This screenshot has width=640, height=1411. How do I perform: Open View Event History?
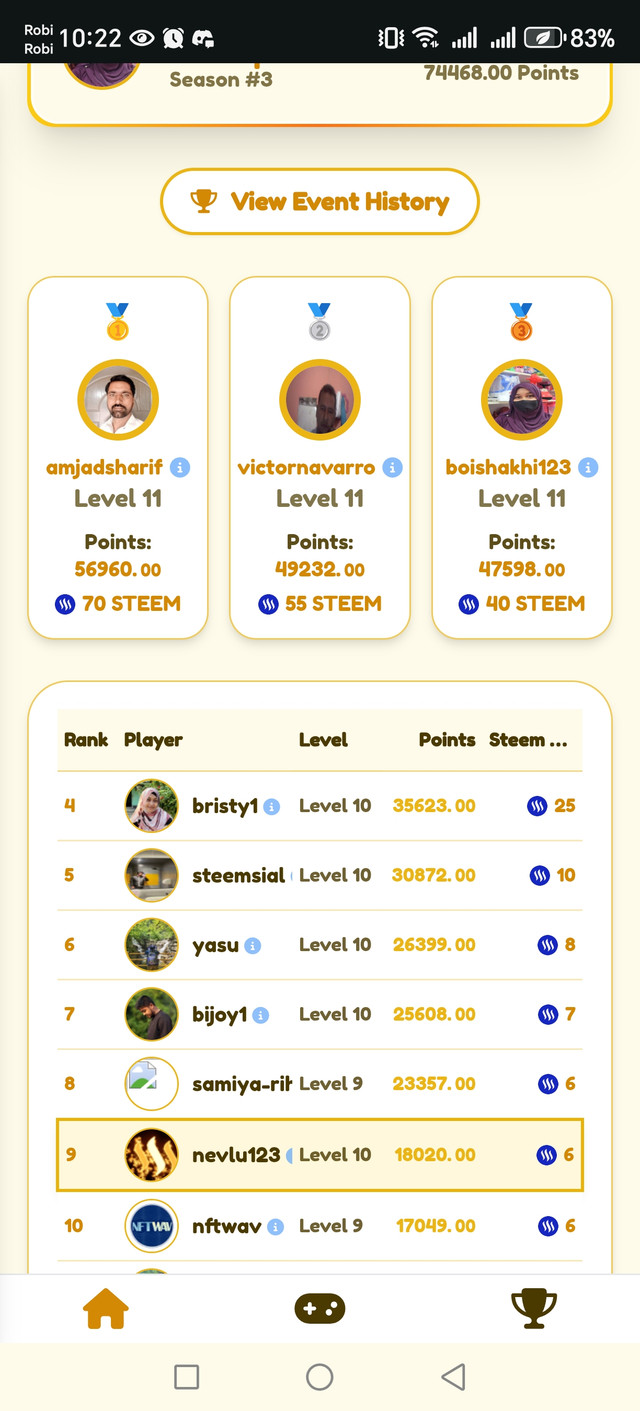click(320, 202)
